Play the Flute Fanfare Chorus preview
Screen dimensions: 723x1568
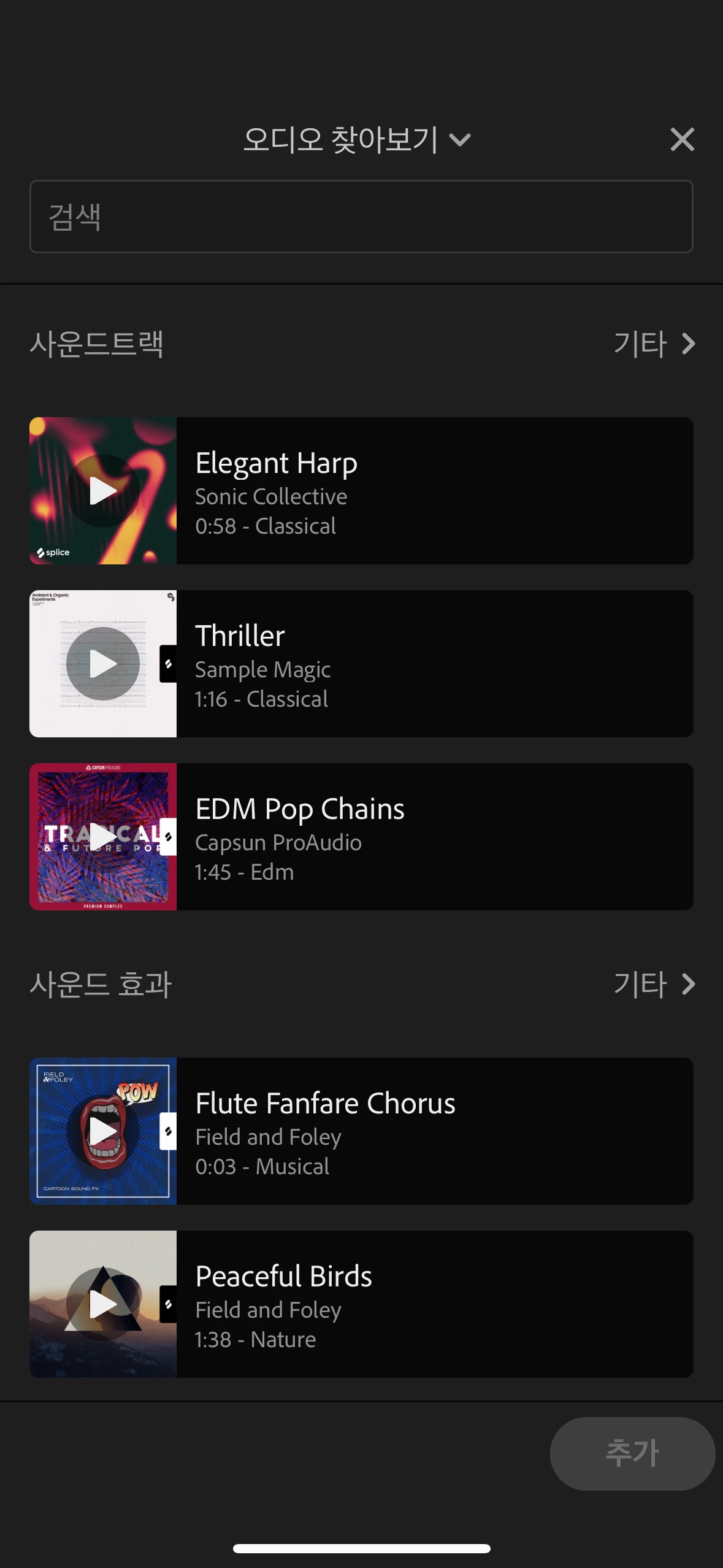[103, 1131]
